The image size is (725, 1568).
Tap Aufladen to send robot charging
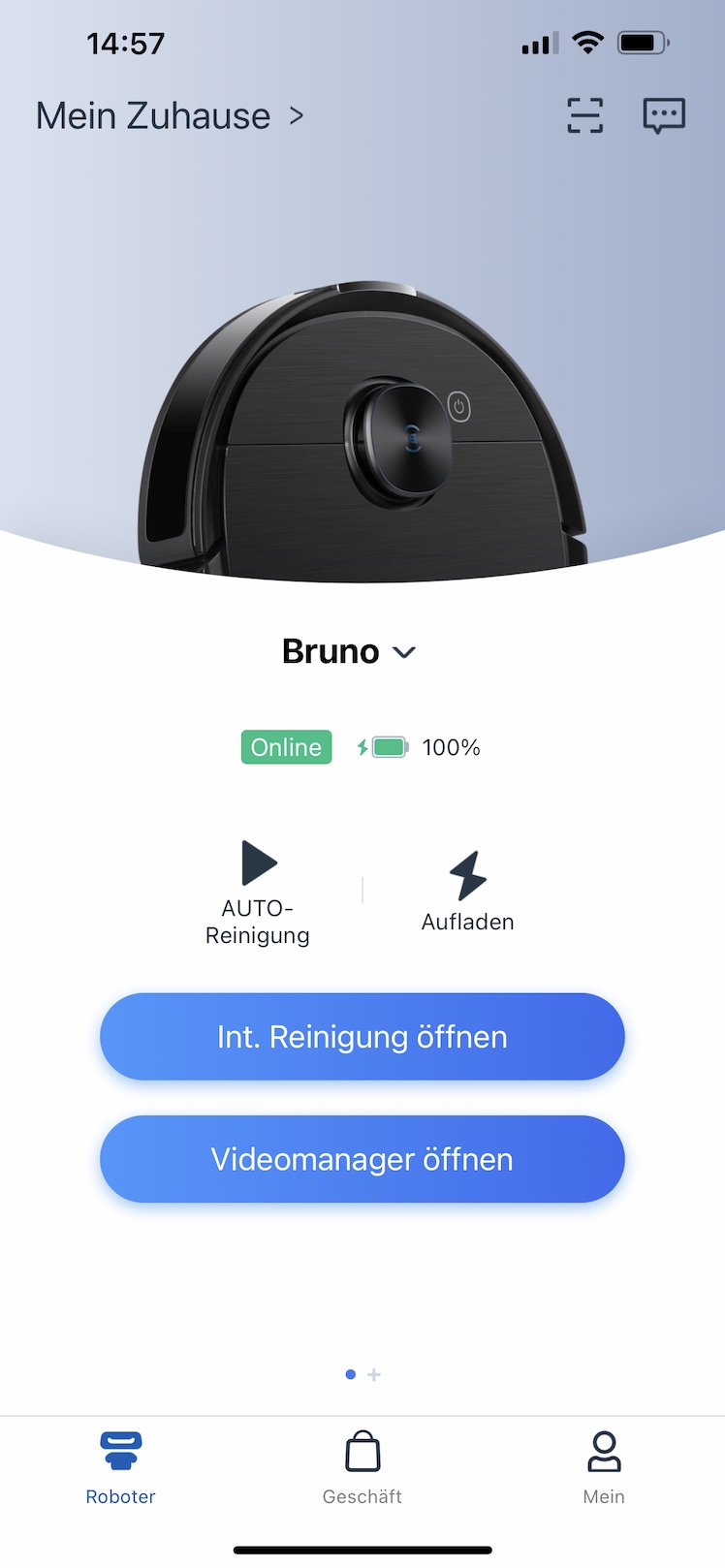[x=467, y=892]
